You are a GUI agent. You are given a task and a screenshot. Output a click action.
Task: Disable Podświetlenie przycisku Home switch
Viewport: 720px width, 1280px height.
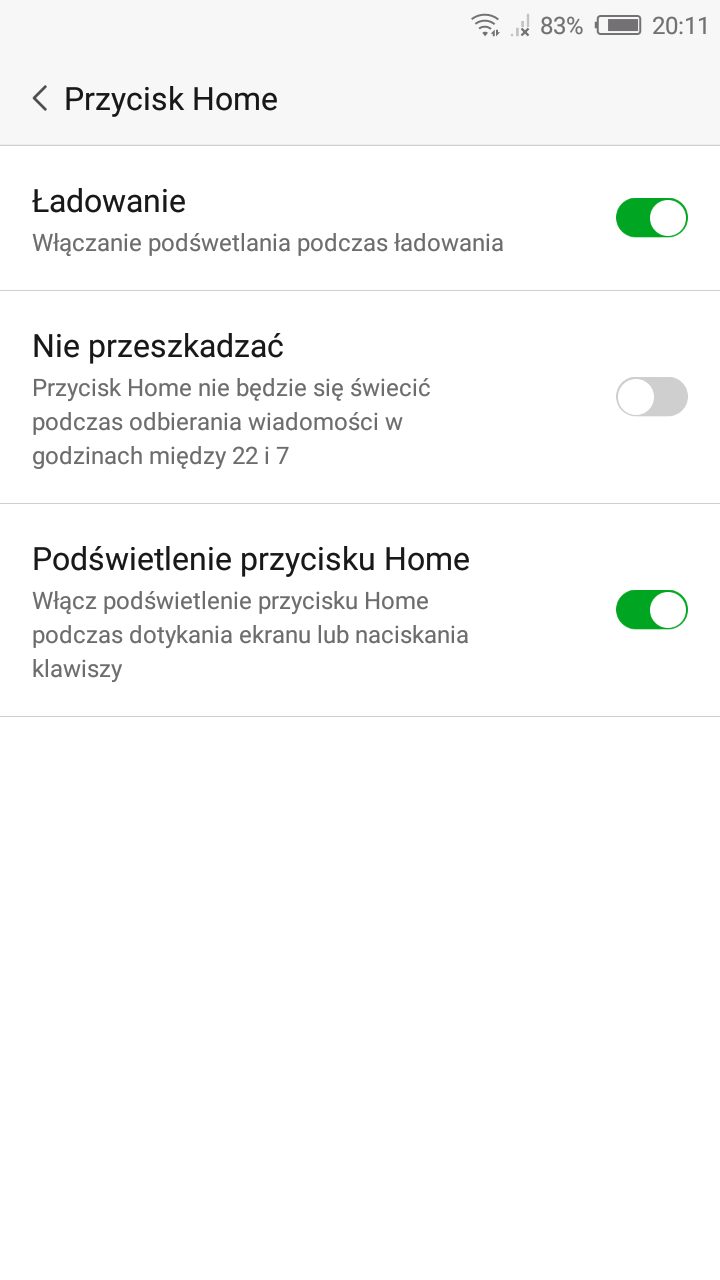[x=651, y=610]
